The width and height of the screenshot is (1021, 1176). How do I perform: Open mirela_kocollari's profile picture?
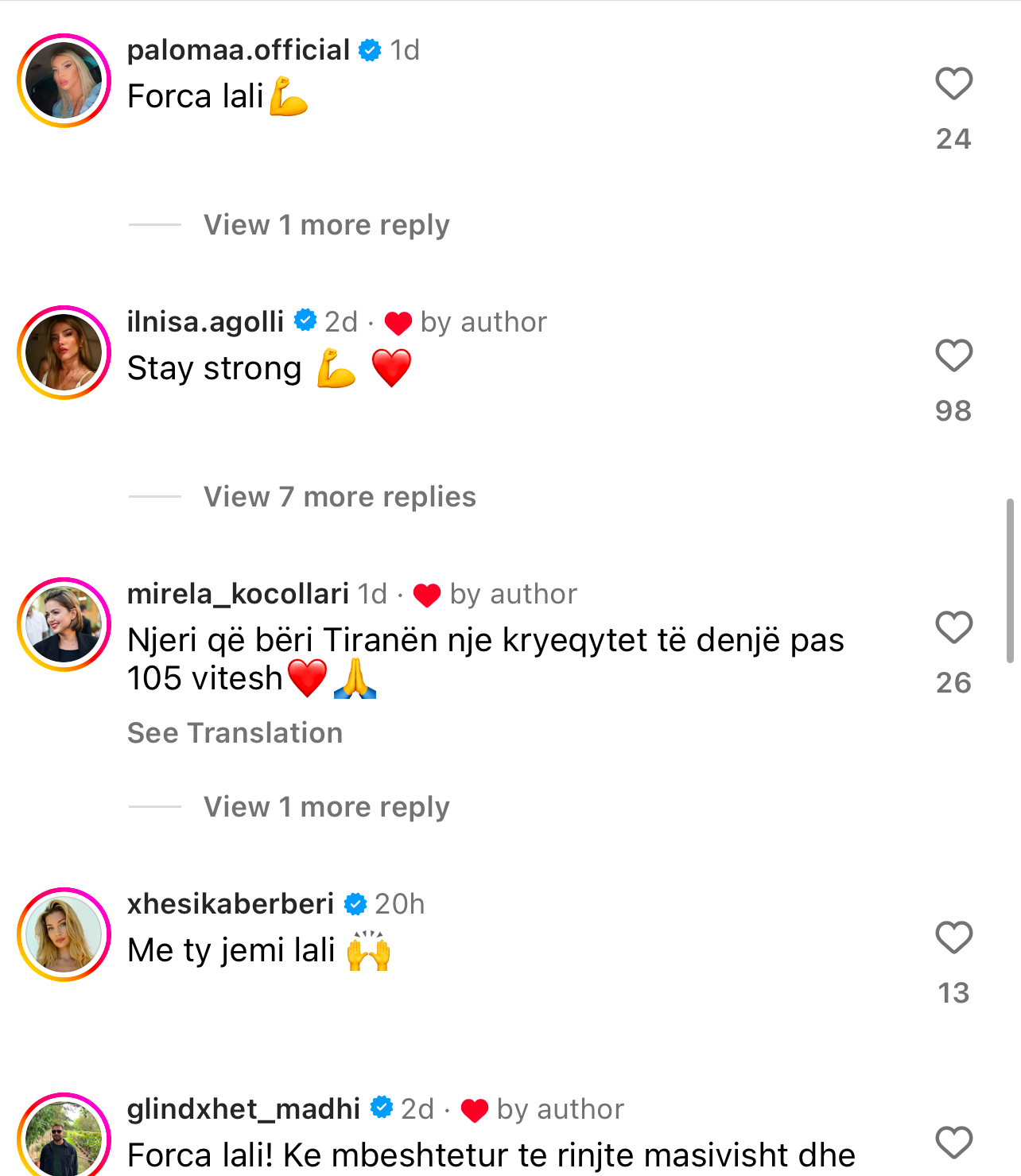coord(64,625)
